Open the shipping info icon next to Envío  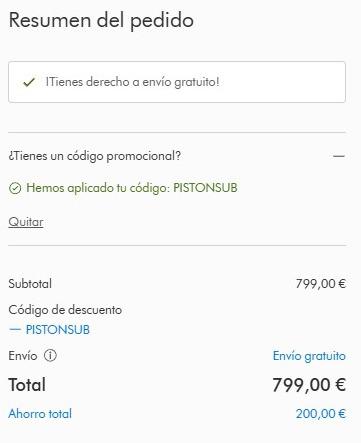[50, 356]
